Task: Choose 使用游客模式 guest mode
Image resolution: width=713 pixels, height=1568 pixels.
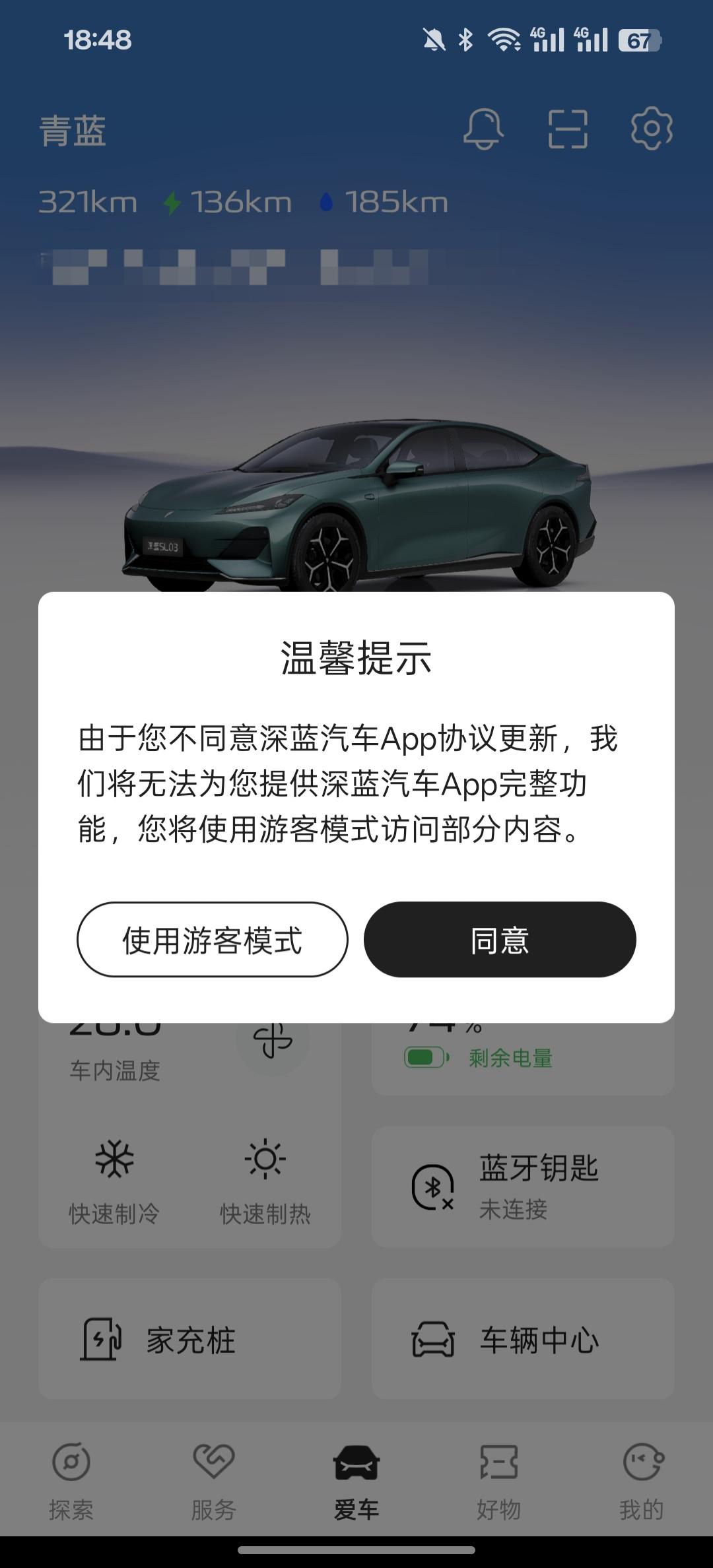Action: 213,939
